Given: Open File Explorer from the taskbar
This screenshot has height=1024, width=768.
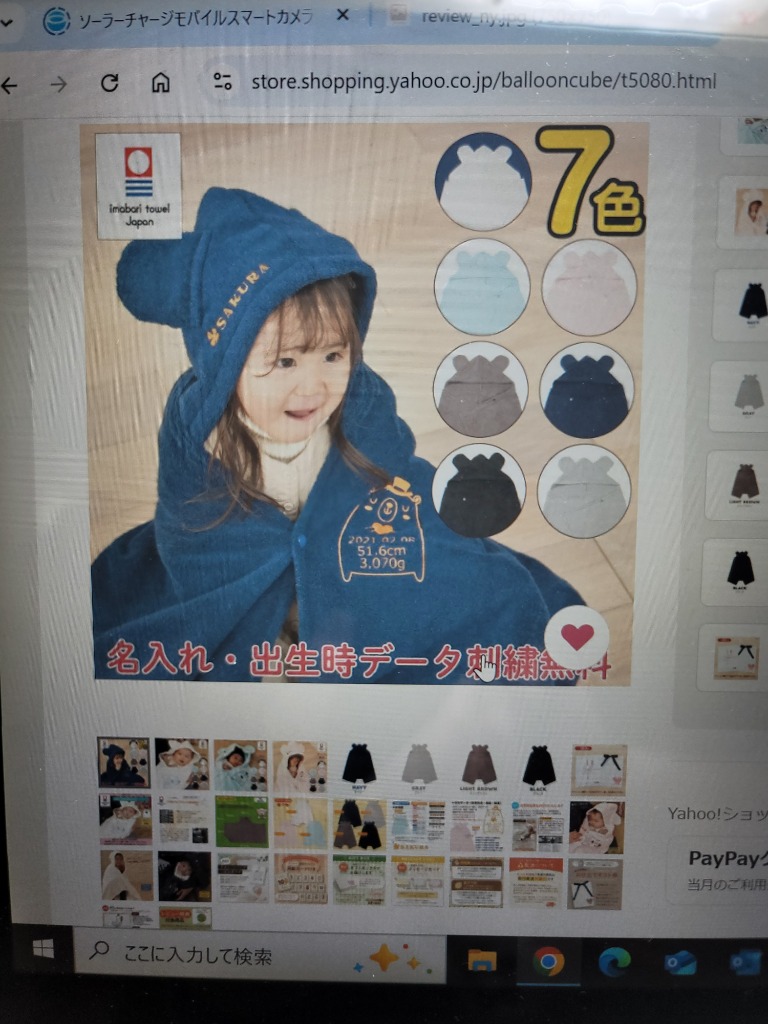Looking at the screenshot, I should click(x=482, y=961).
